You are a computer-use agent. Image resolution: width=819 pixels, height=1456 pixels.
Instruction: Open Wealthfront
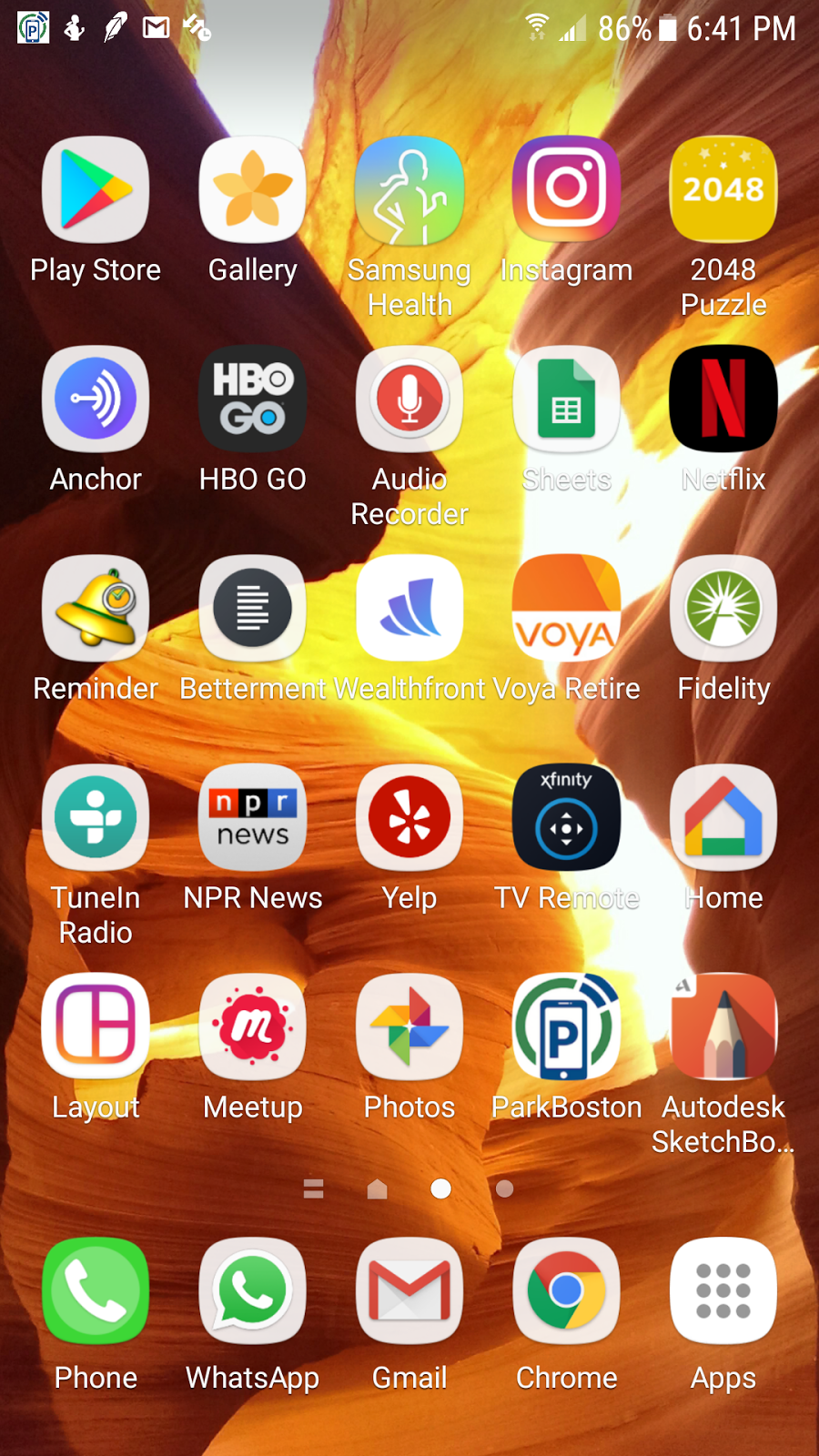click(x=409, y=609)
